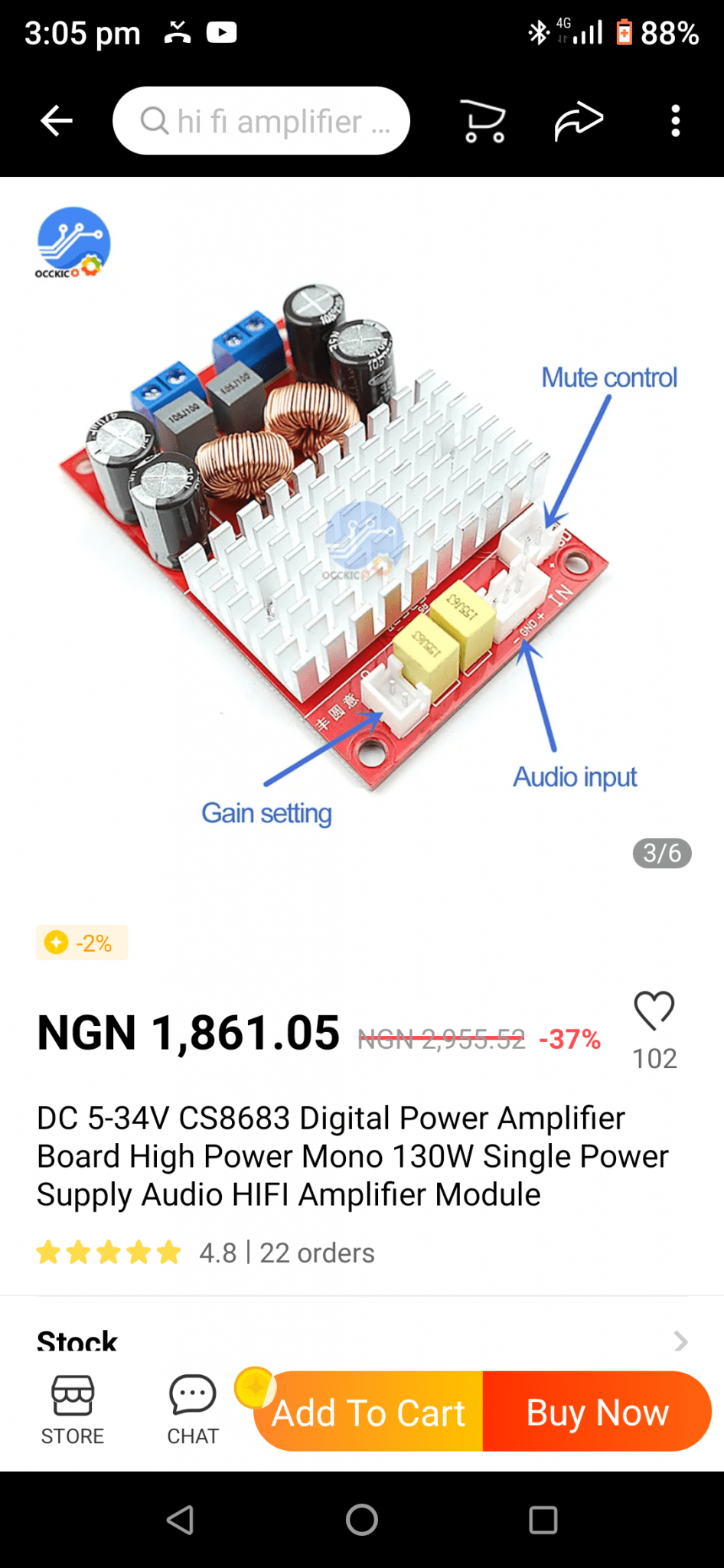Screen dimensions: 724x1568
Task: Visit the seller's STORE
Action: 73,1410
